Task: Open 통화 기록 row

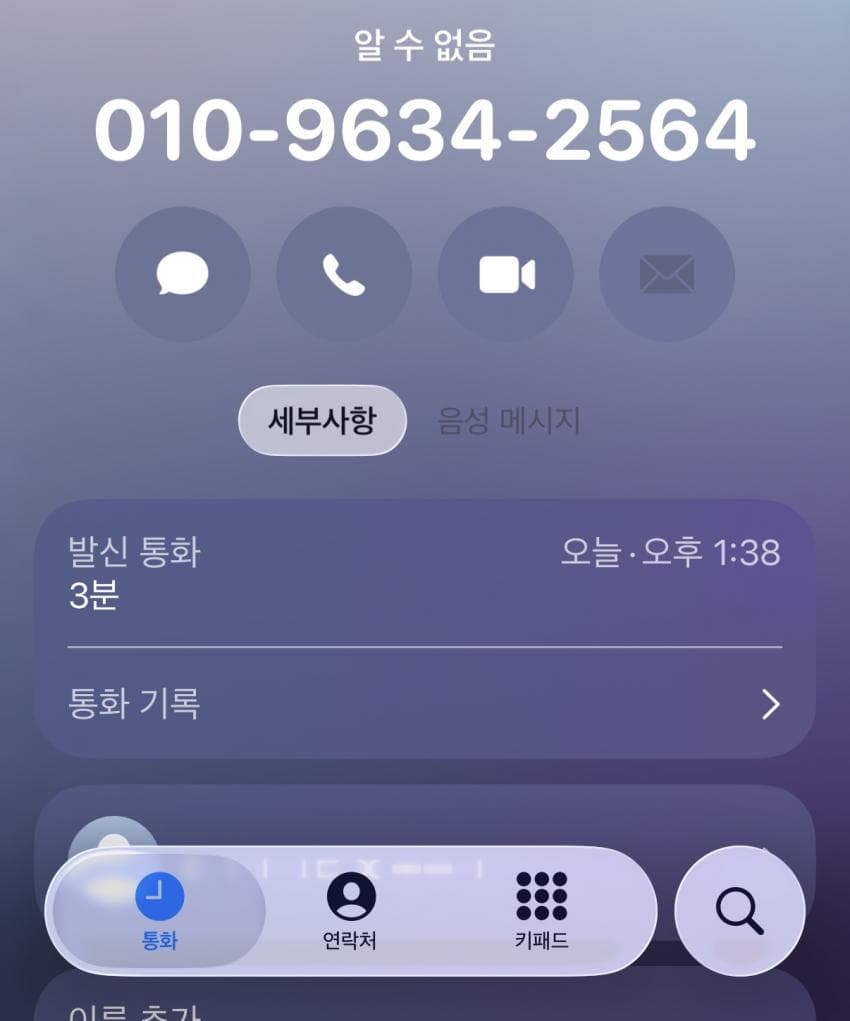Action: click(x=425, y=704)
